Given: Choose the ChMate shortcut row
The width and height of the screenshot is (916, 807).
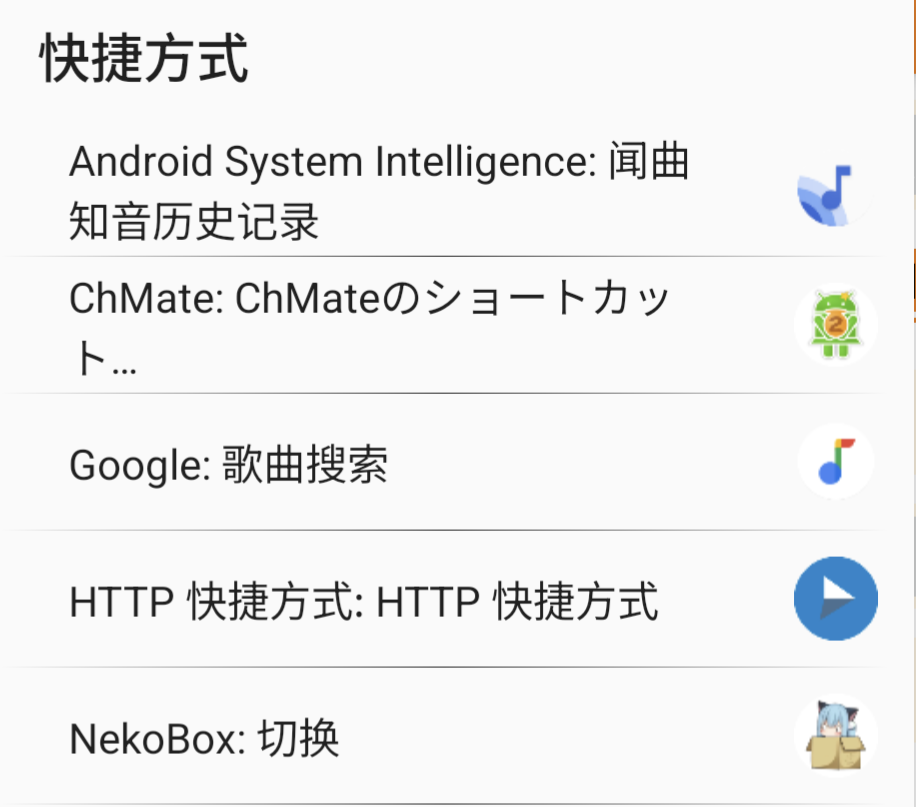Looking at the screenshot, I should (380, 328).
